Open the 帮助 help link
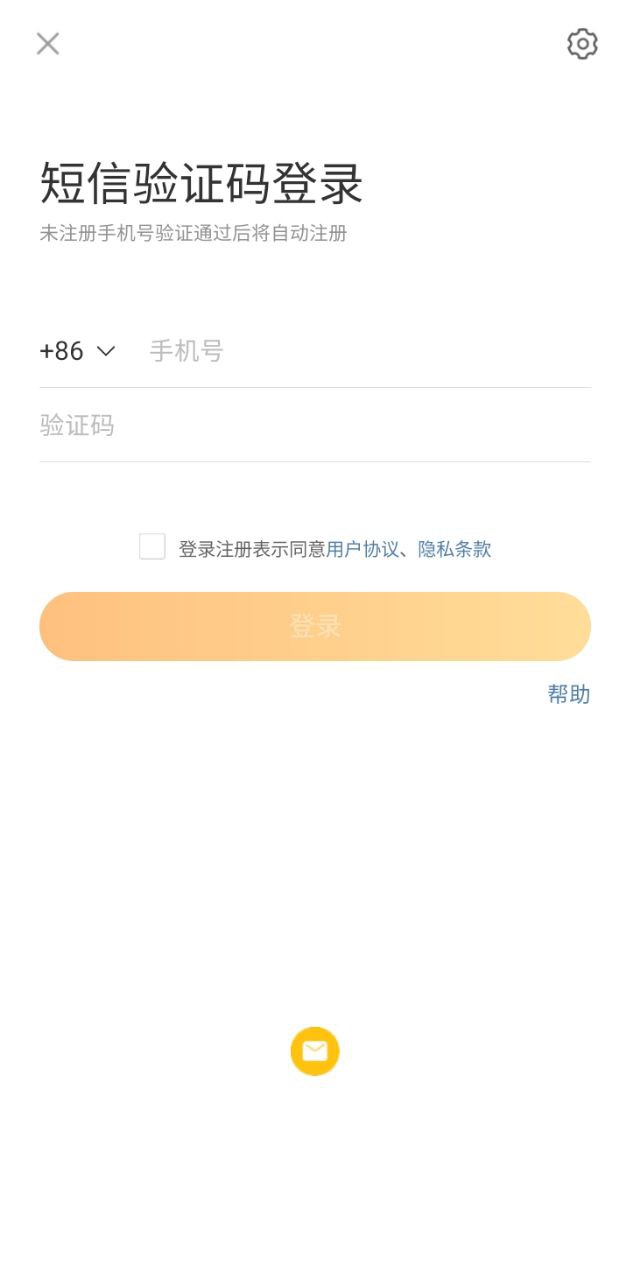Screen dimensions: 630x1280 coord(568,694)
